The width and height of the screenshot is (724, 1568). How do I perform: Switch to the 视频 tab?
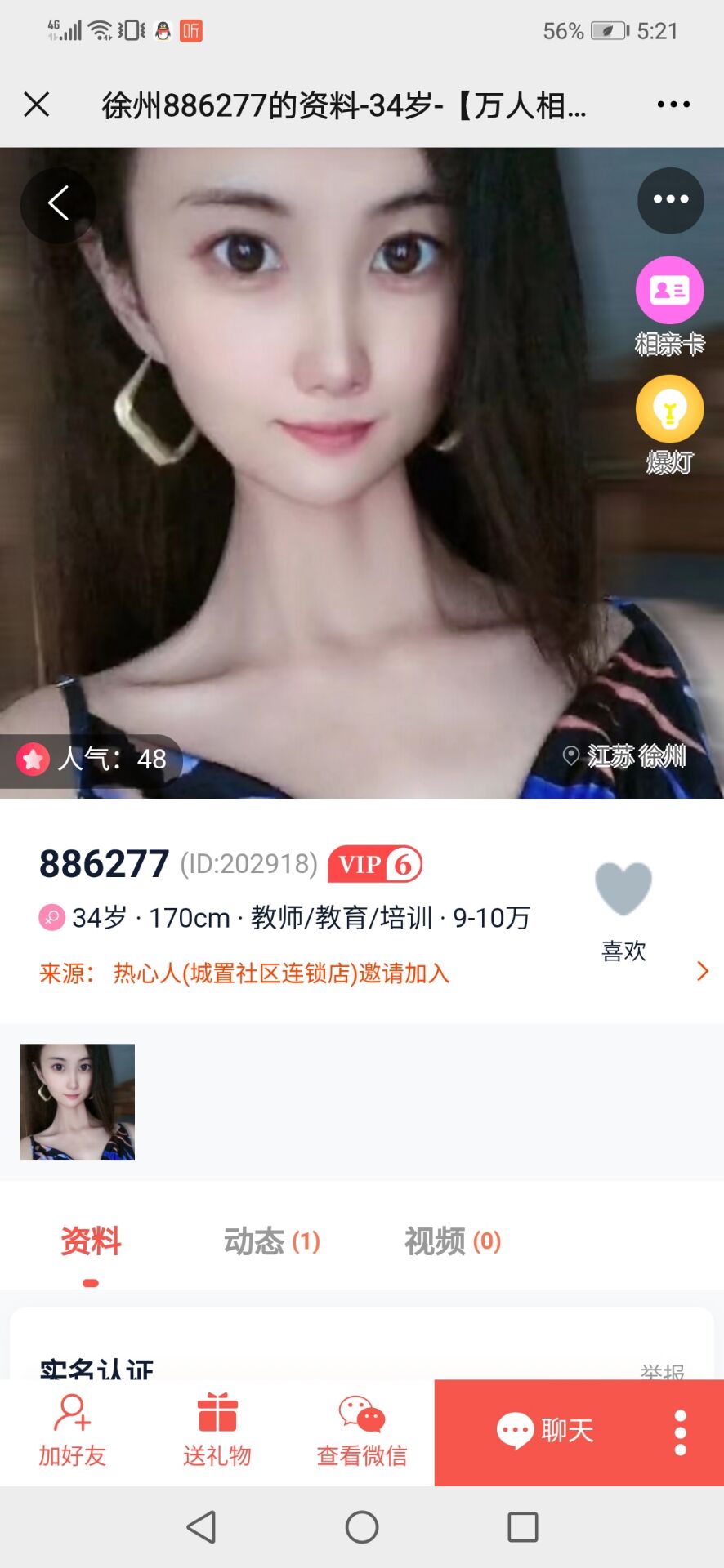(x=453, y=1241)
